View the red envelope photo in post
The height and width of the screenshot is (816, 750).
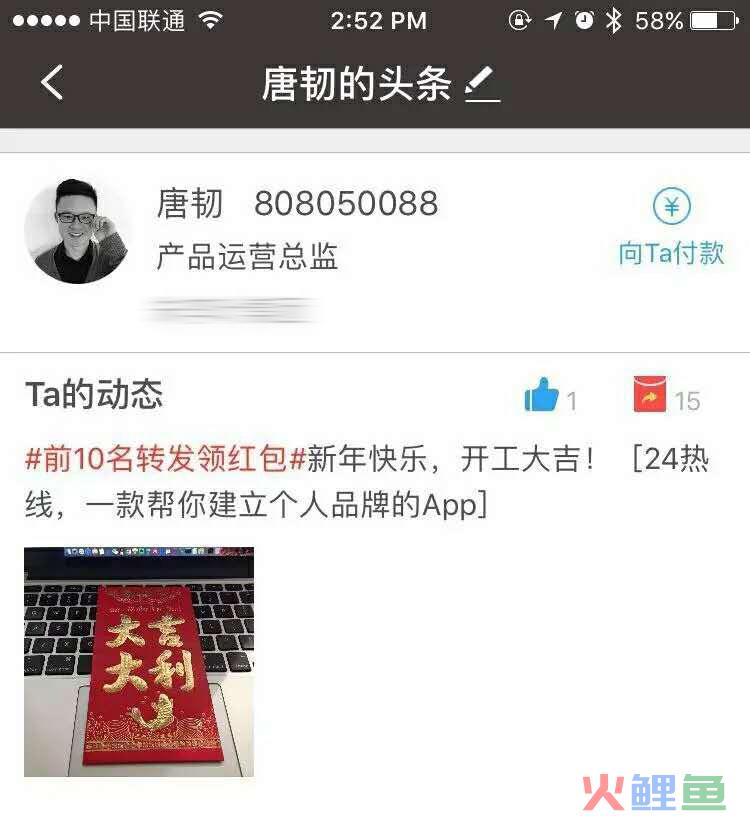tap(139, 661)
